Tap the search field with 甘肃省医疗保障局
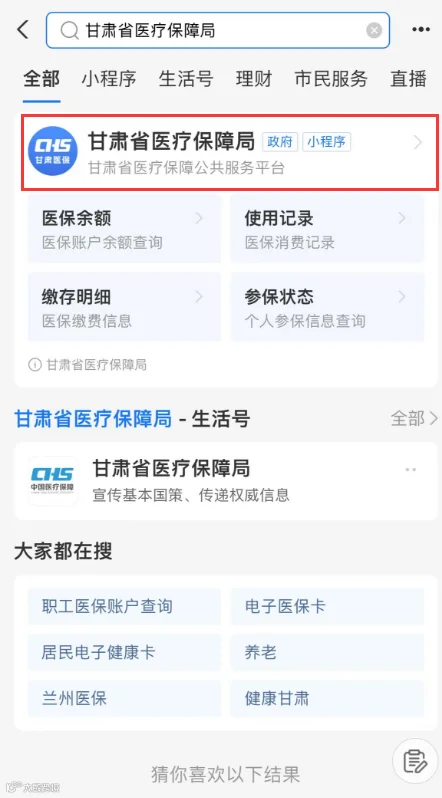The image size is (442, 798). click(x=218, y=31)
